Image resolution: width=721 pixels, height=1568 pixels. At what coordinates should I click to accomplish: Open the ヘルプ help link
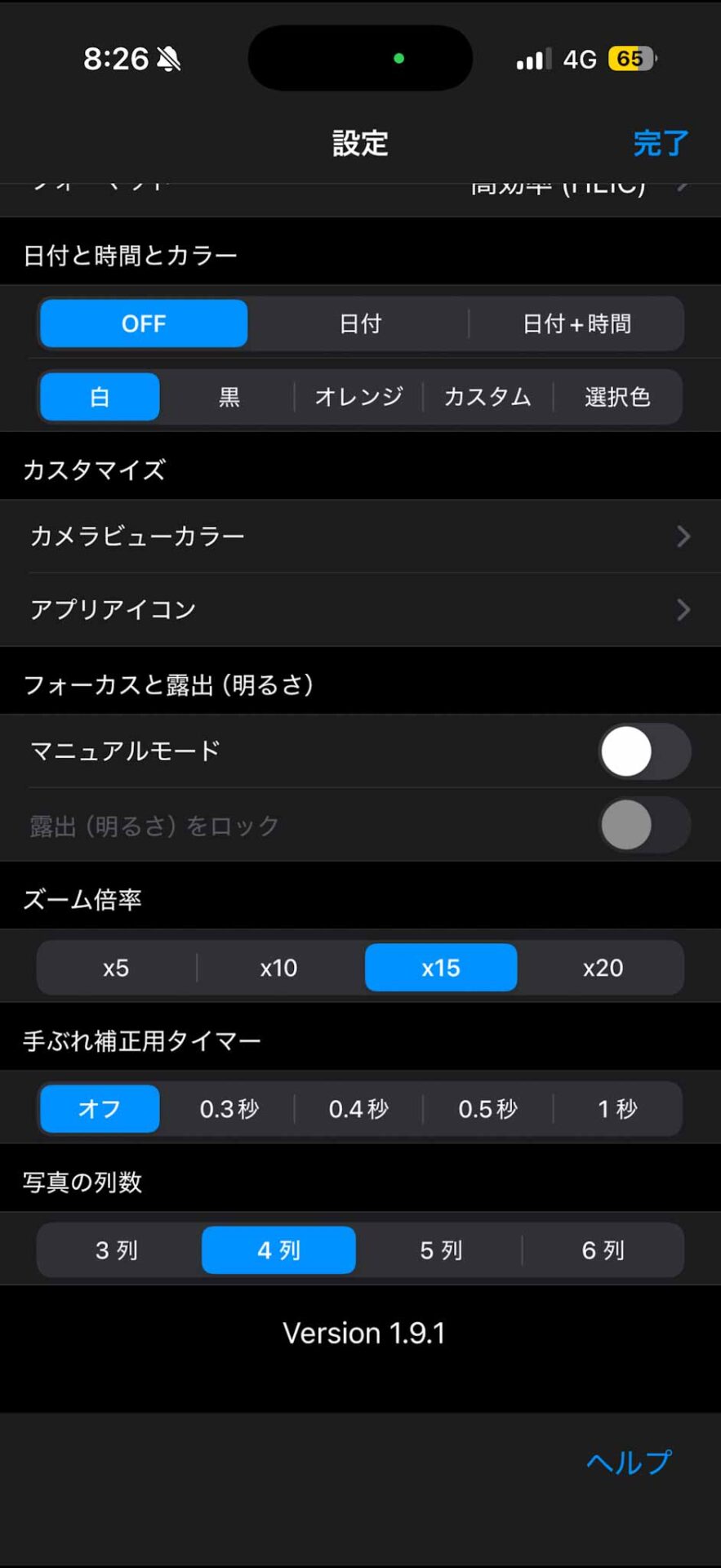(x=629, y=1462)
